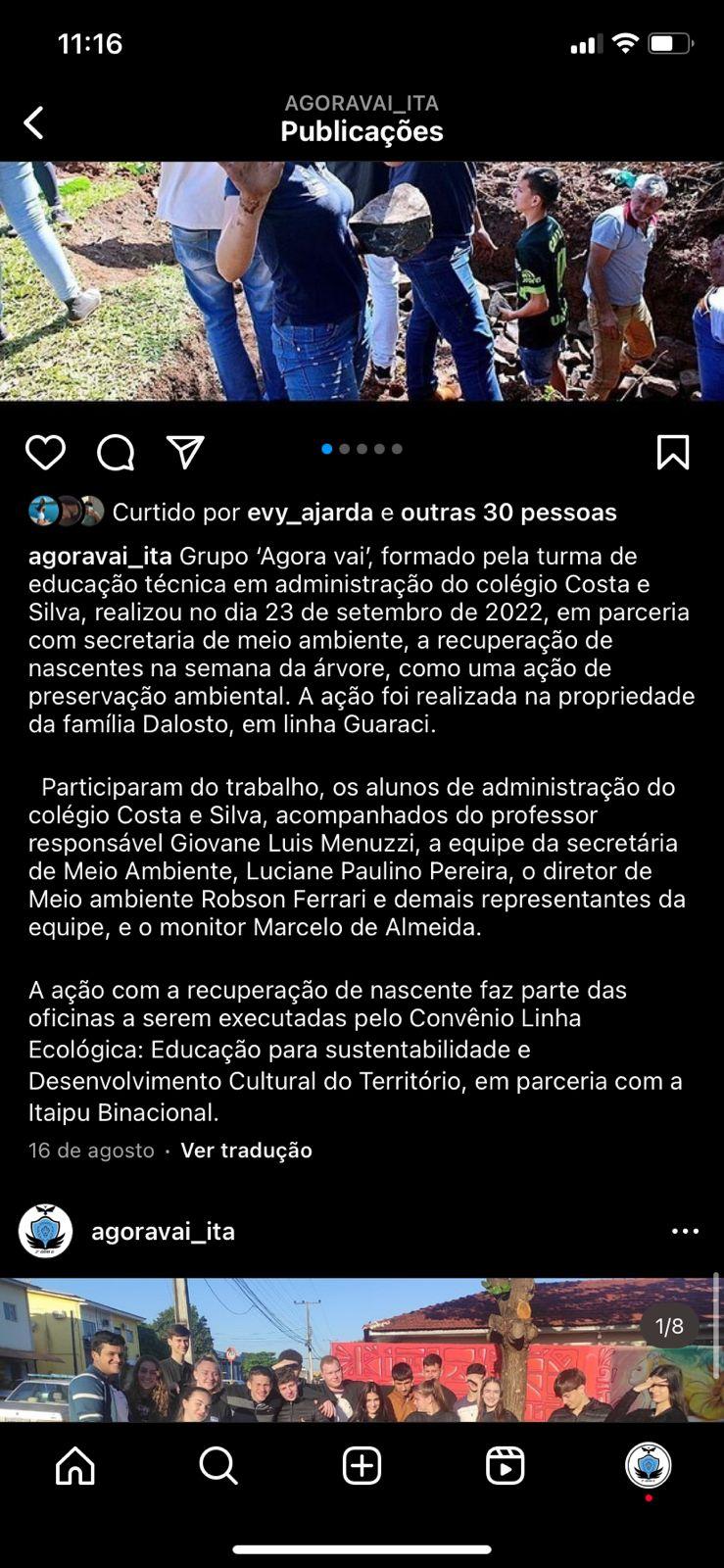Tap the carousel page indicator dots
Image resolution: width=724 pixels, height=1568 pixels.
pos(362,449)
